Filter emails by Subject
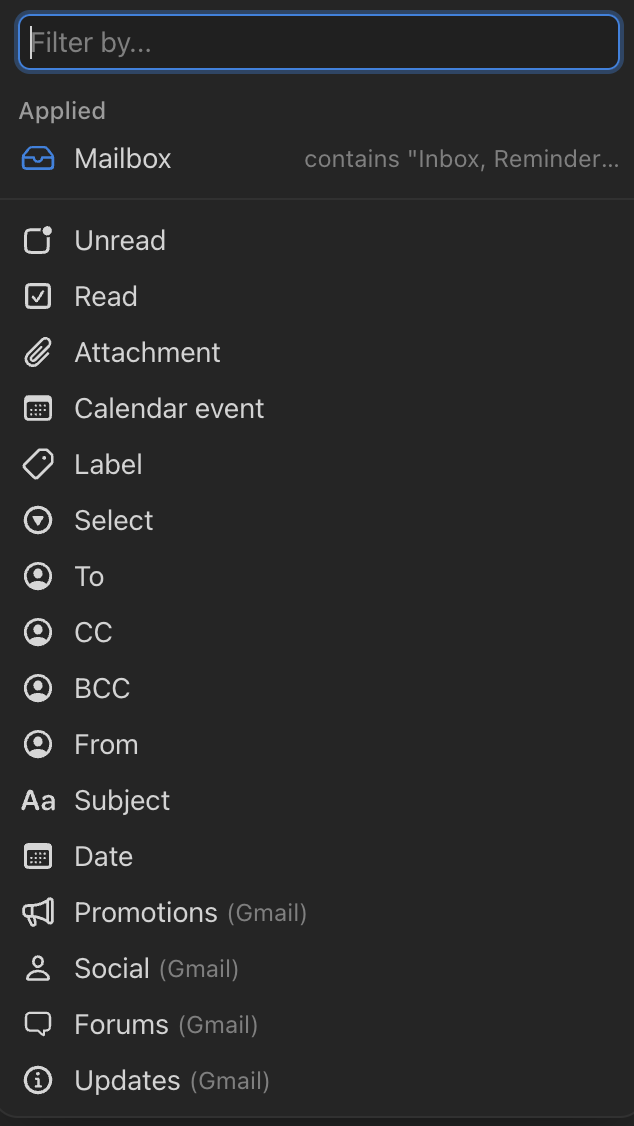This screenshot has width=634, height=1126. coord(318,801)
